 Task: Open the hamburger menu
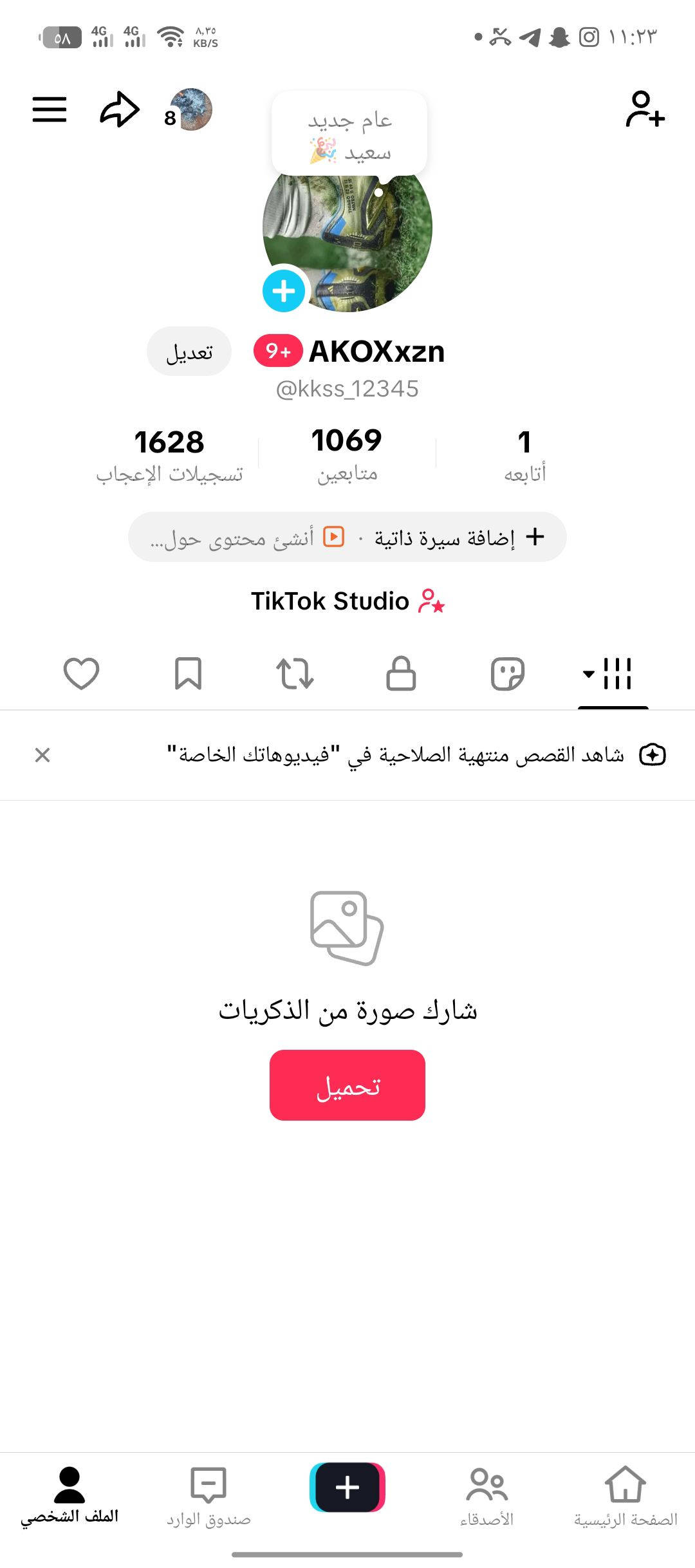(x=50, y=109)
